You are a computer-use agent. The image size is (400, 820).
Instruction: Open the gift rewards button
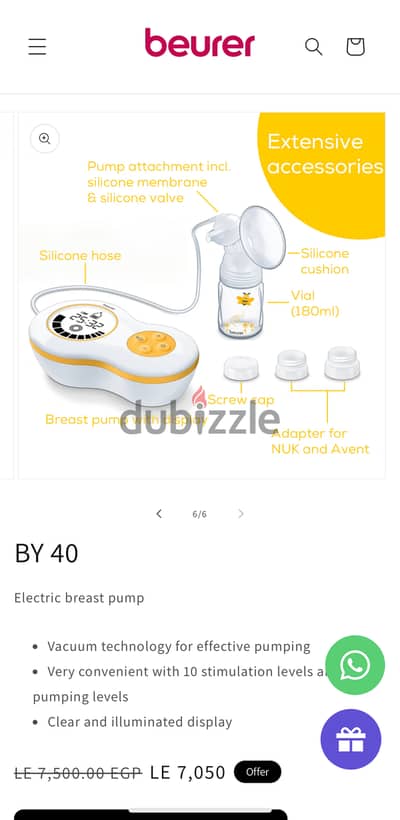(351, 739)
